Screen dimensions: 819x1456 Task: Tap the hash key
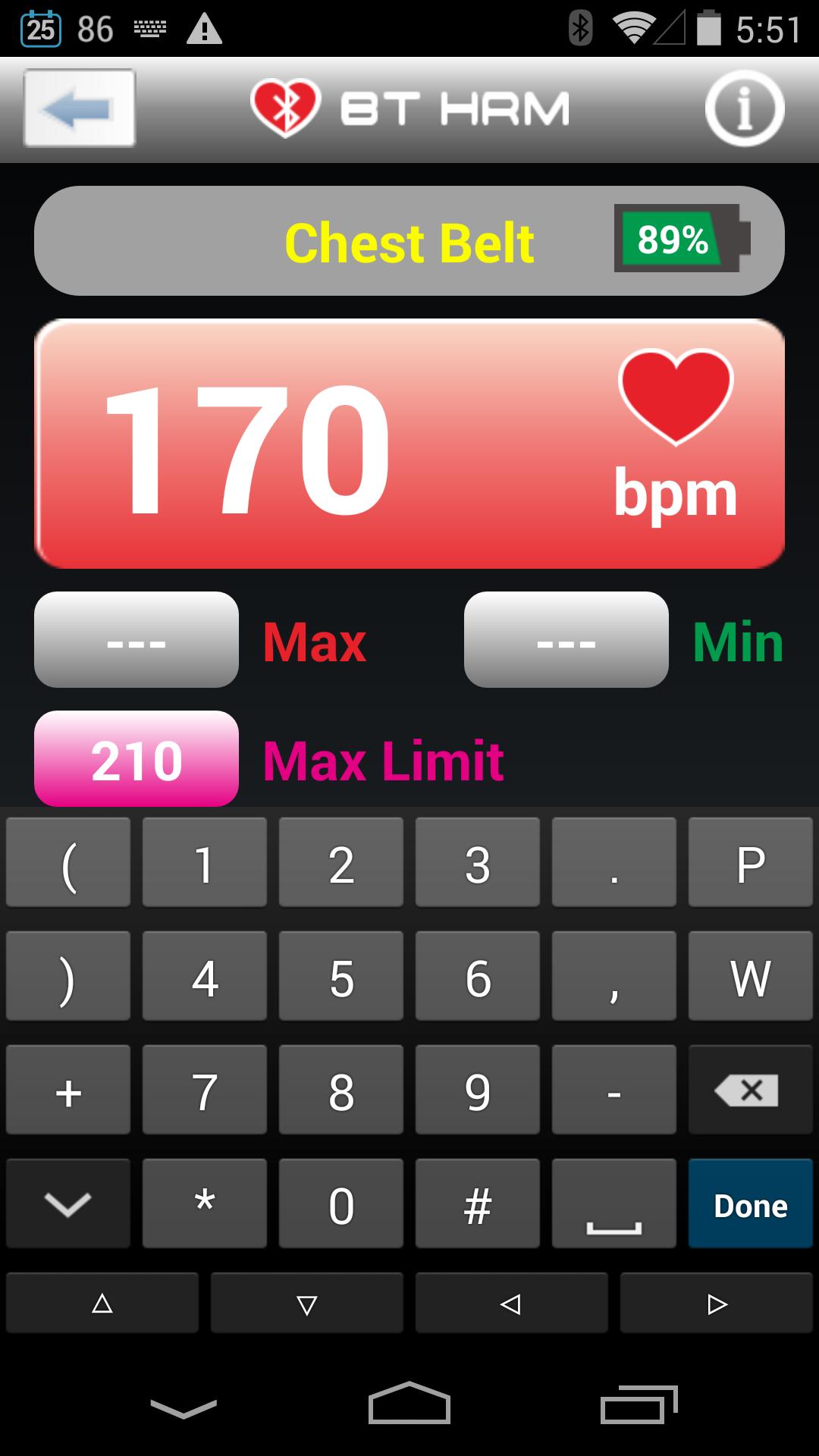(478, 1203)
